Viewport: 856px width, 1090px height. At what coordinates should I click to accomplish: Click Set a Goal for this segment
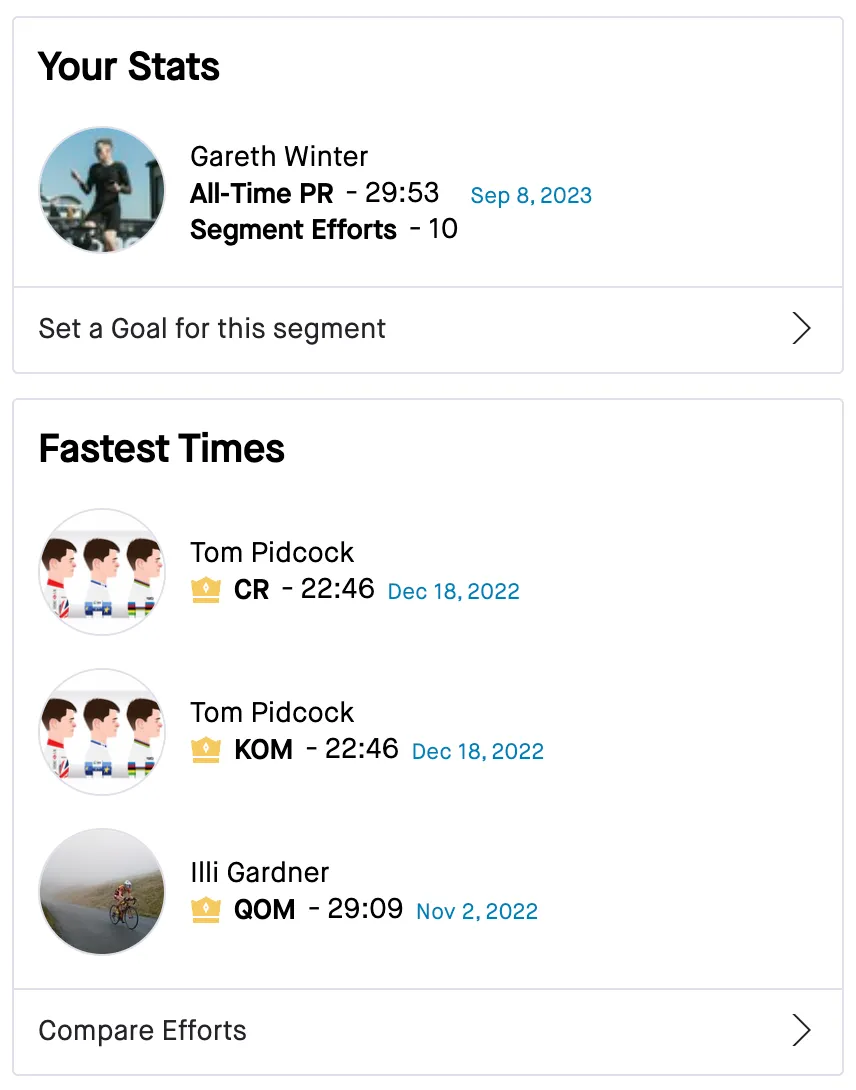click(x=211, y=328)
